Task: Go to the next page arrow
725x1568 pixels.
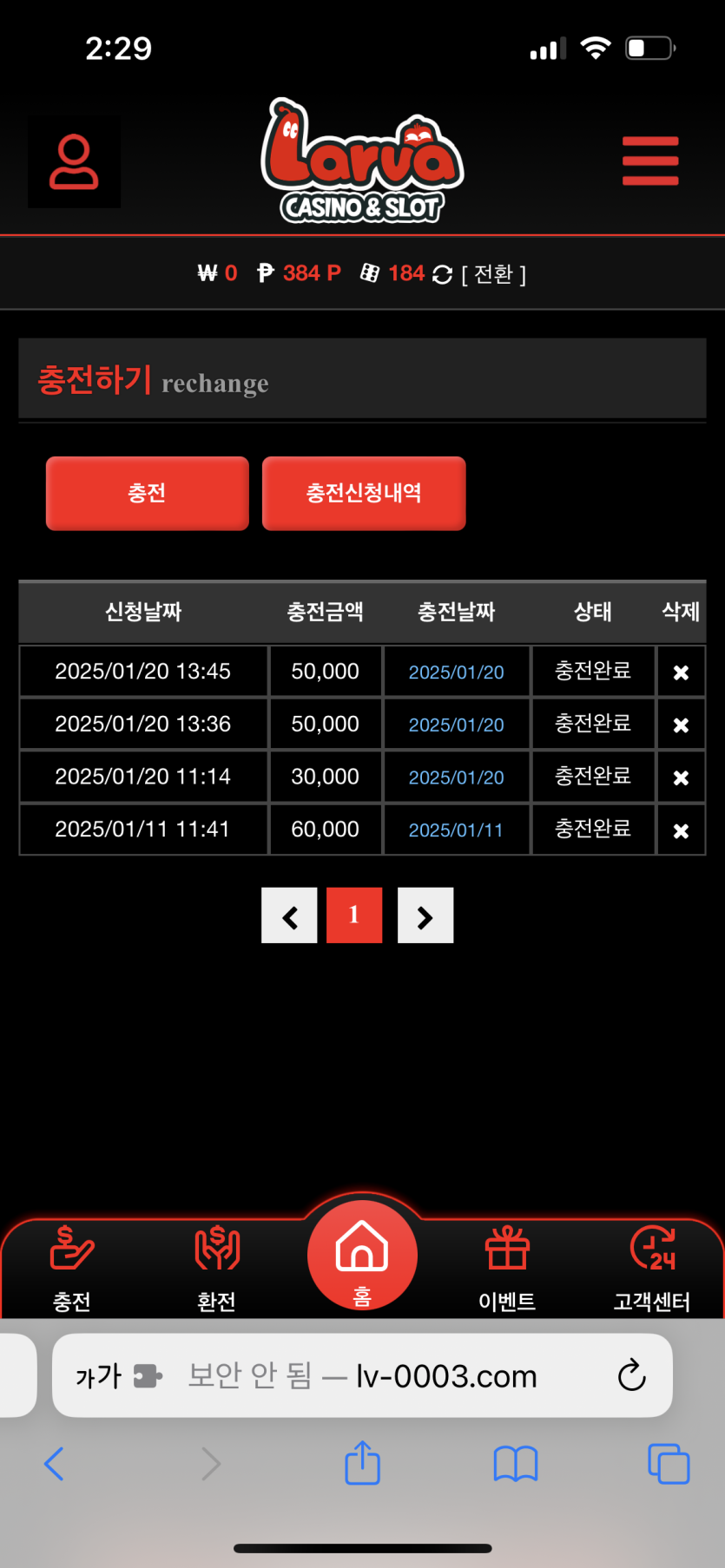Action: 425,915
